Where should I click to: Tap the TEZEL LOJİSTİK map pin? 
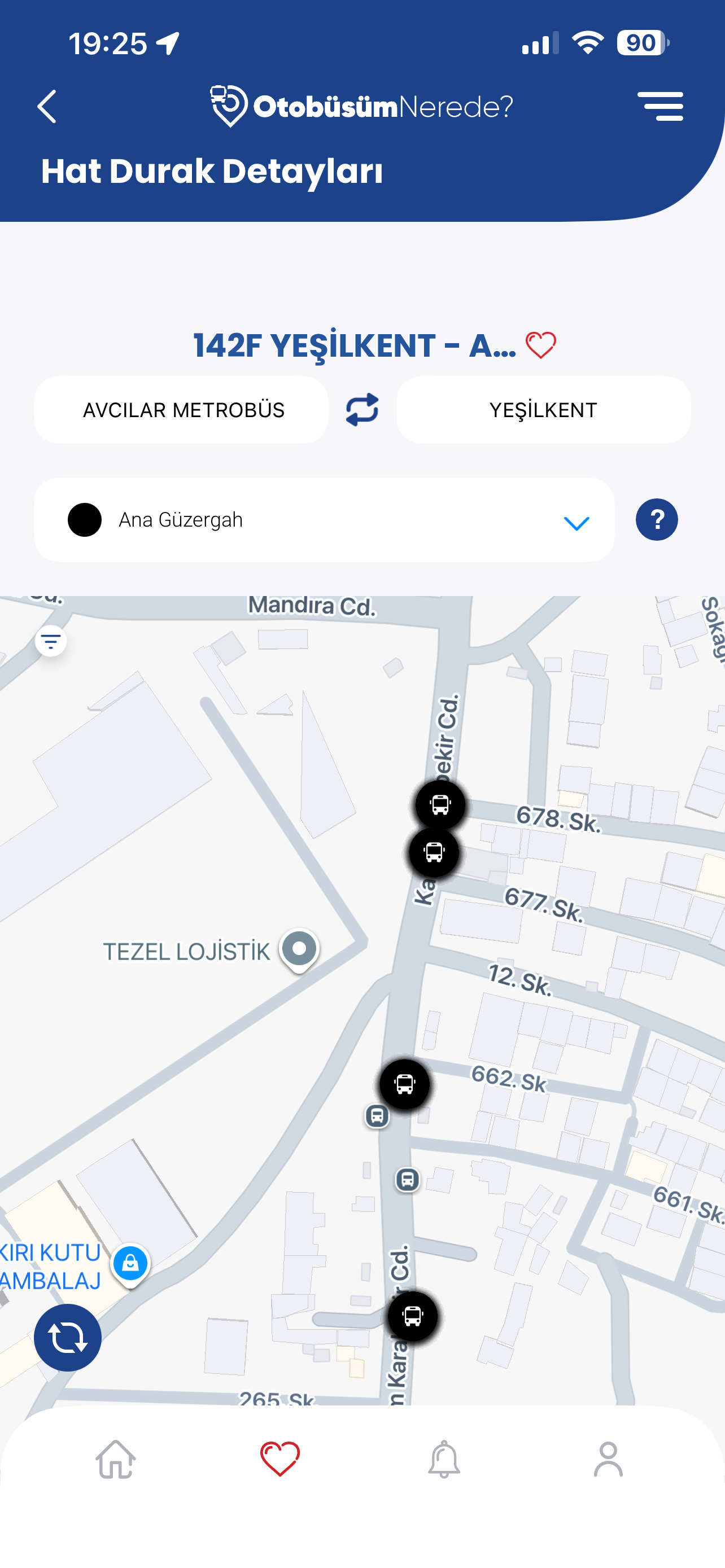coord(299,948)
